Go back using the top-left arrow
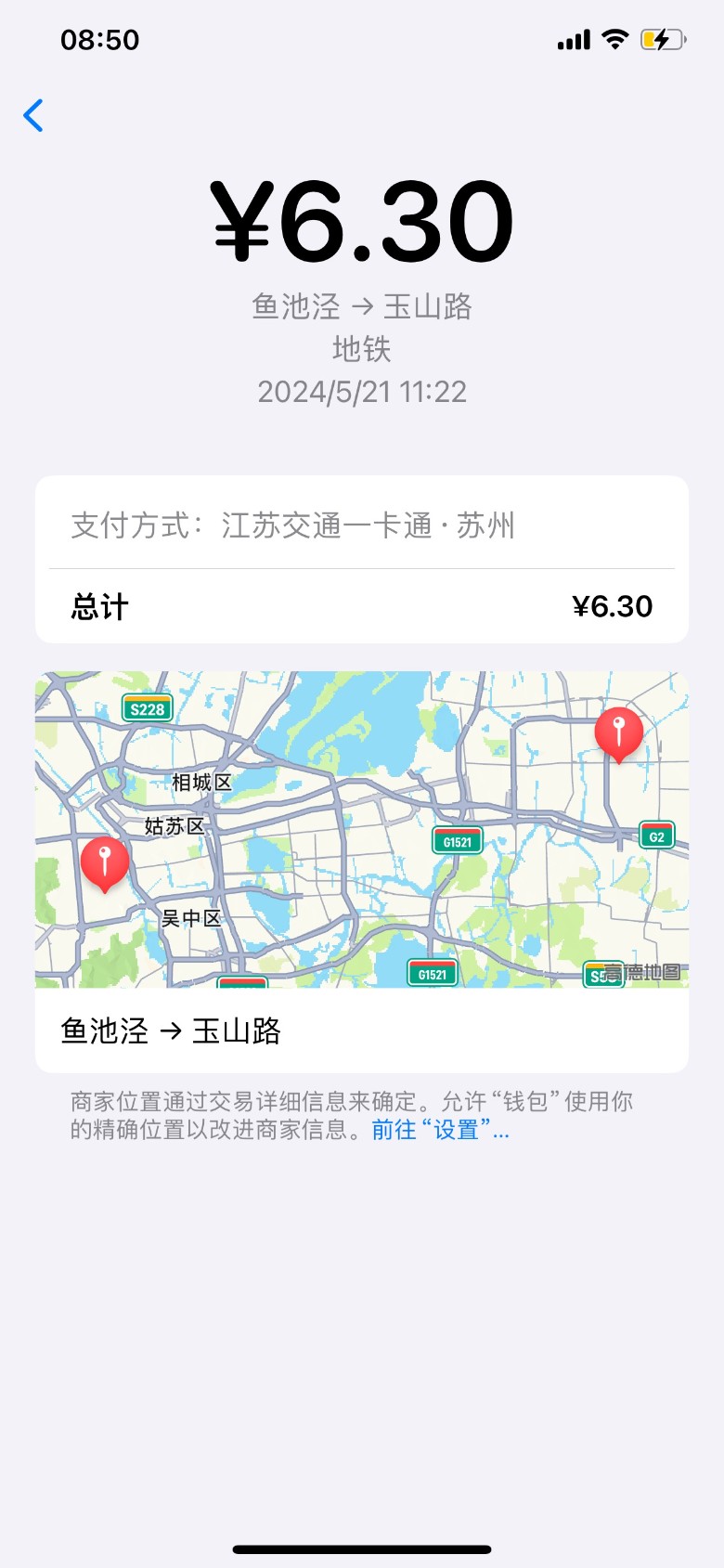This screenshot has width=724, height=1568. coord(34,116)
